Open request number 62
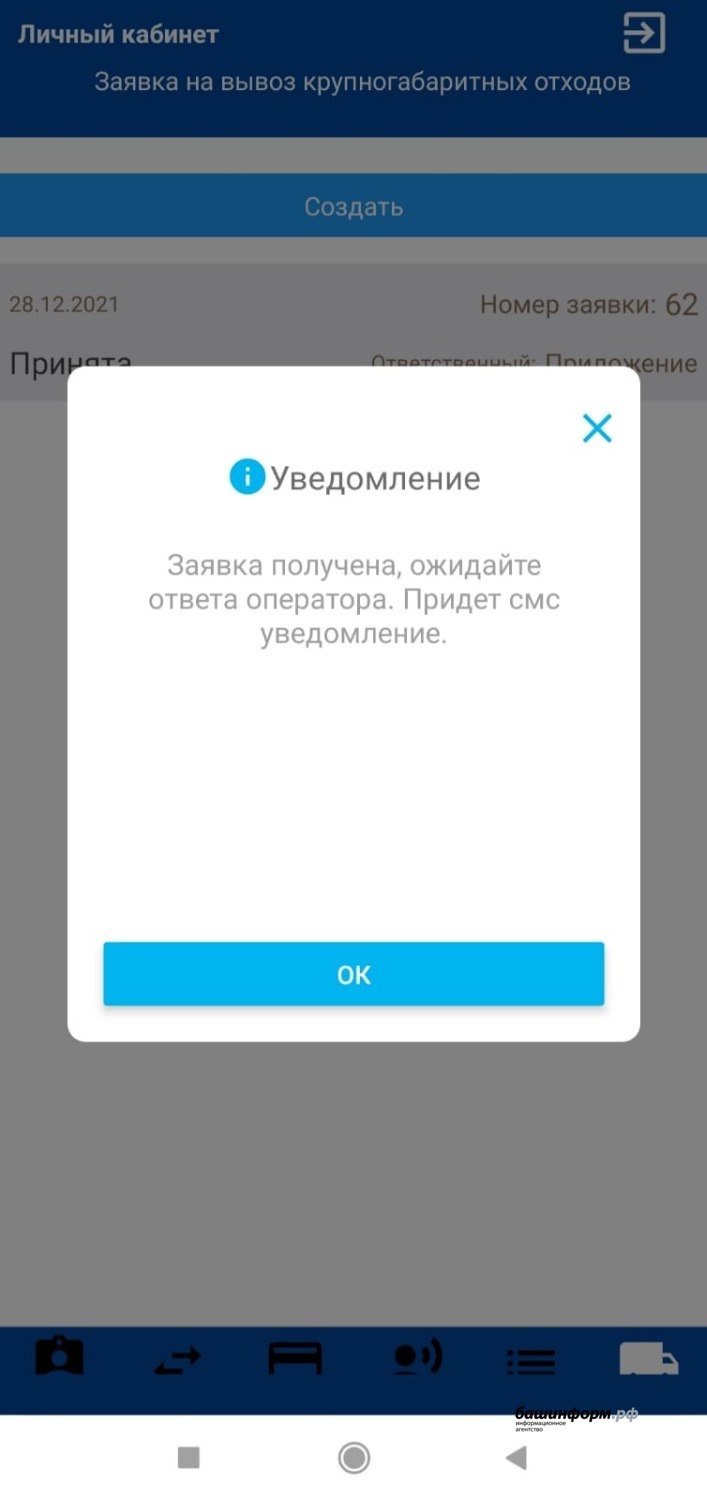 pos(353,332)
